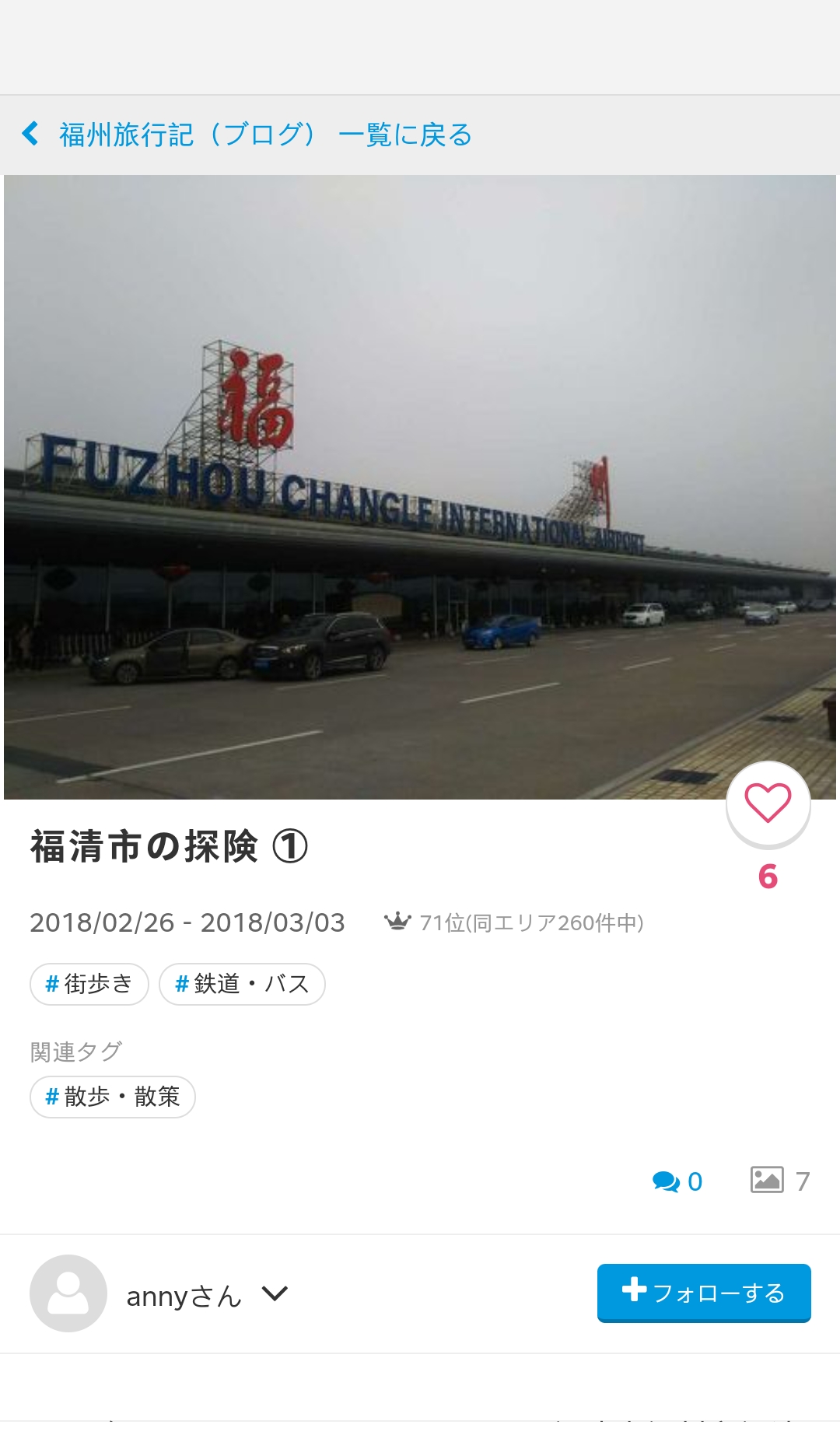Viewport: 840px width, 1449px height.
Task: Open the #鉄道・バス tag
Action: click(242, 984)
